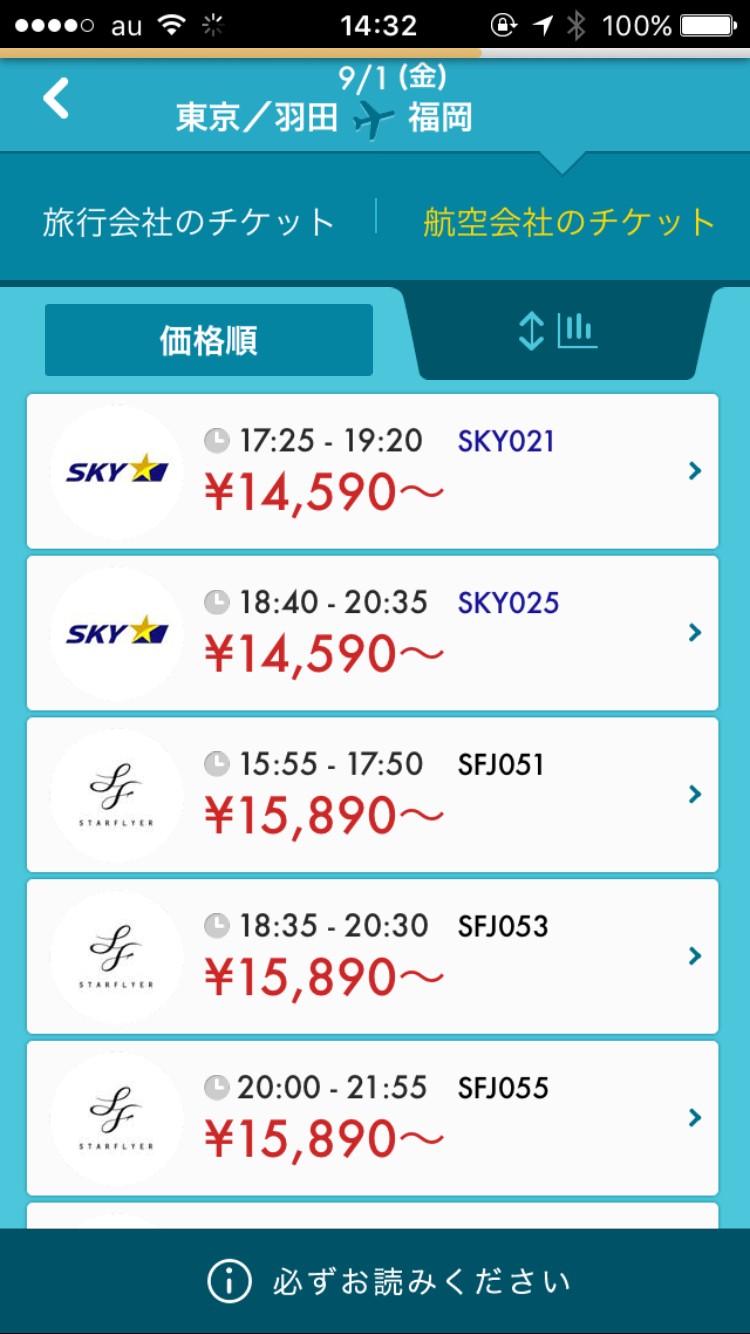This screenshot has height=1334, width=750.
Task: Select Starflyer flight SFJ053 departing 18:35
Action: pyautogui.click(x=372, y=957)
